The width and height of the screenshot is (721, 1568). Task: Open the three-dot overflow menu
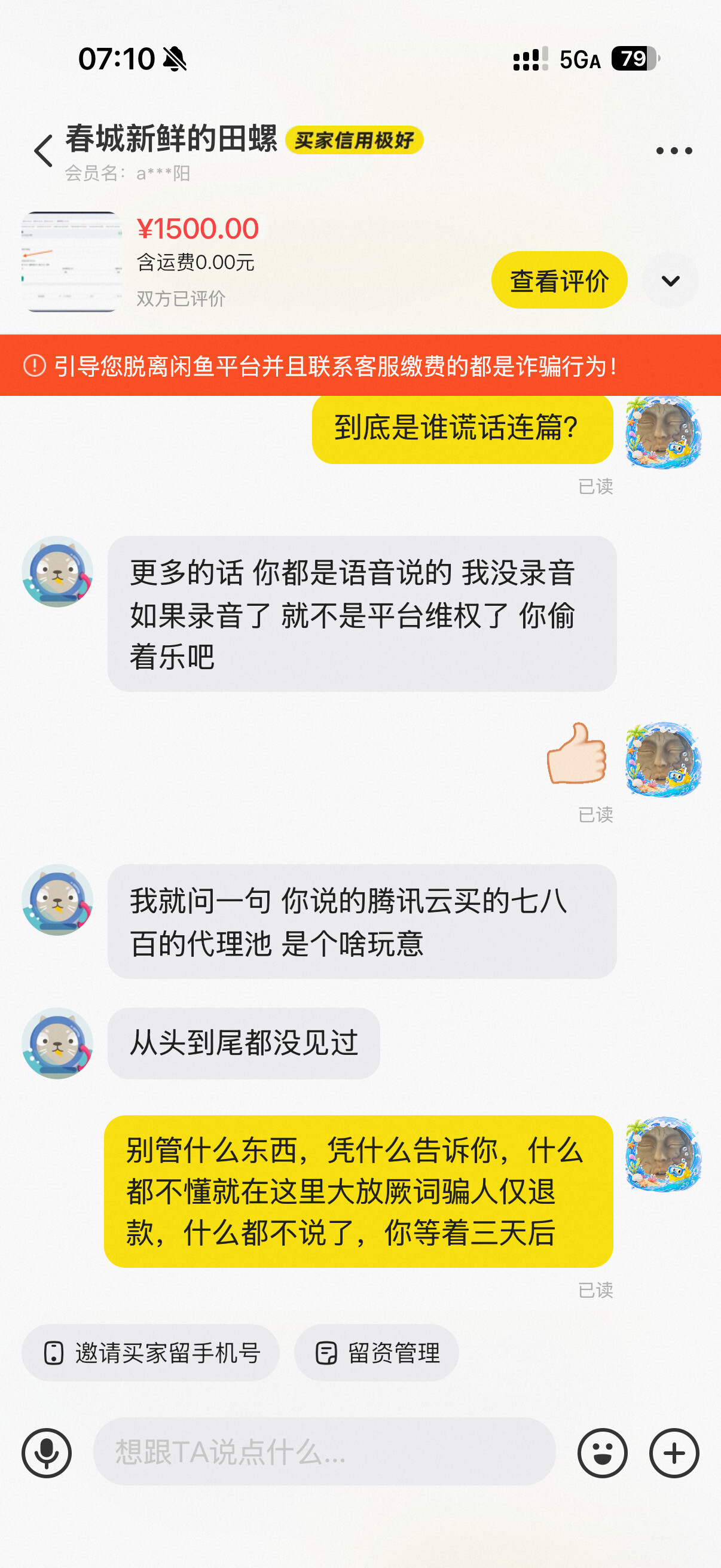click(x=674, y=151)
